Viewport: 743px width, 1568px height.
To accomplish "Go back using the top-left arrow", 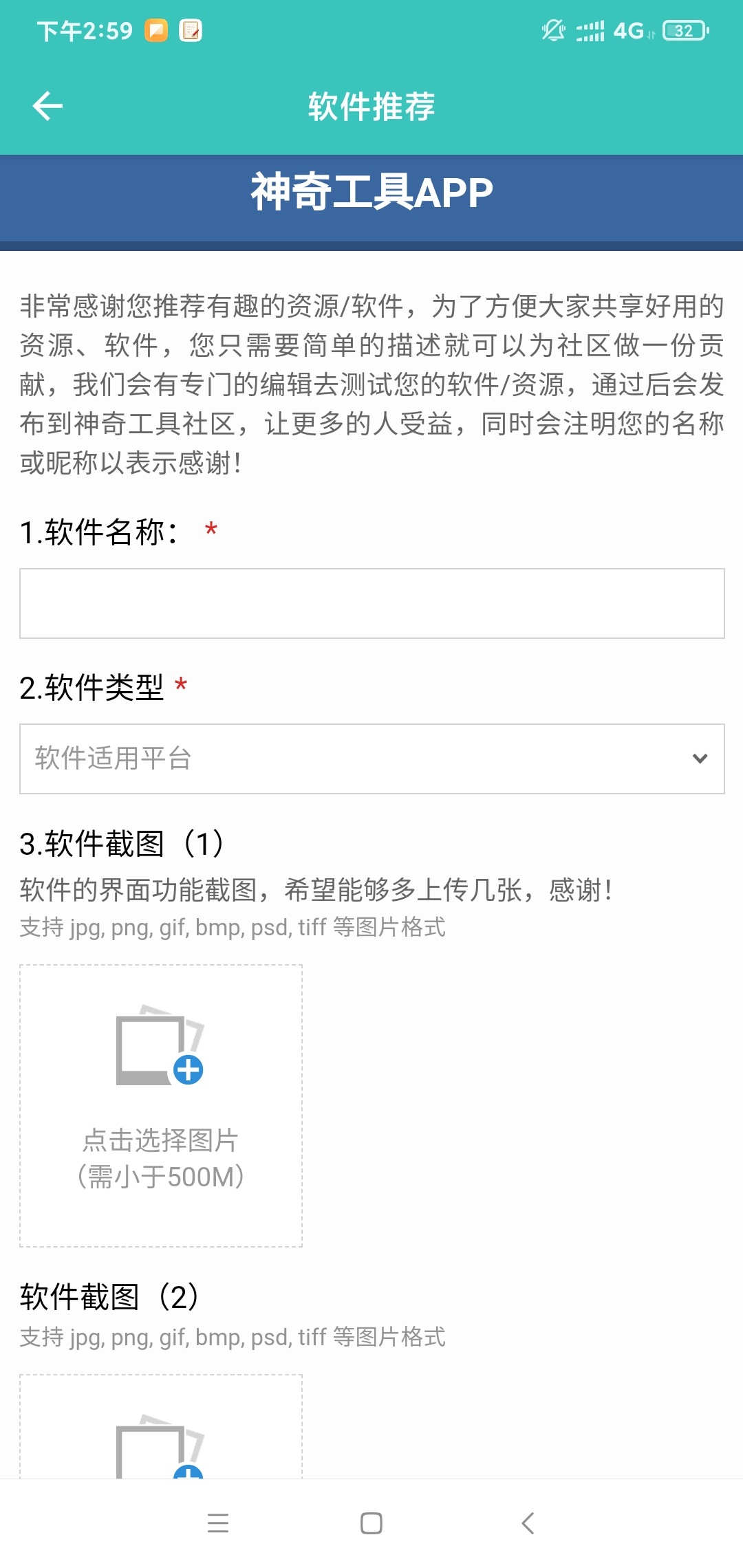I will tap(47, 106).
